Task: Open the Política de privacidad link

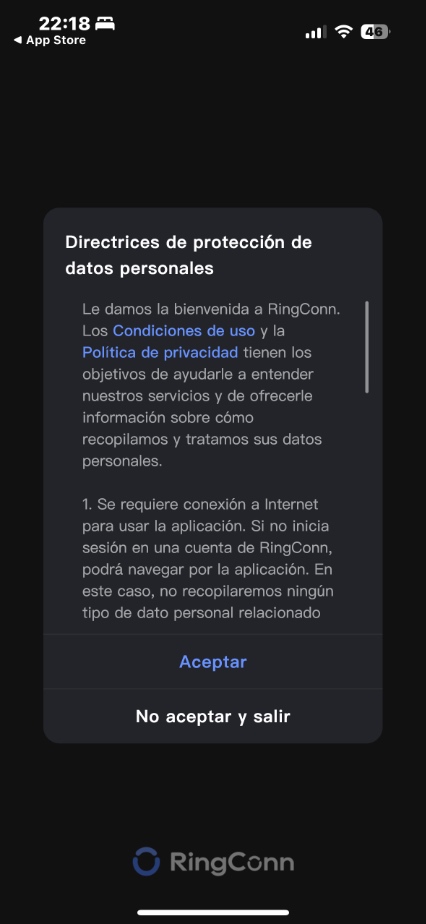Action: pos(160,352)
